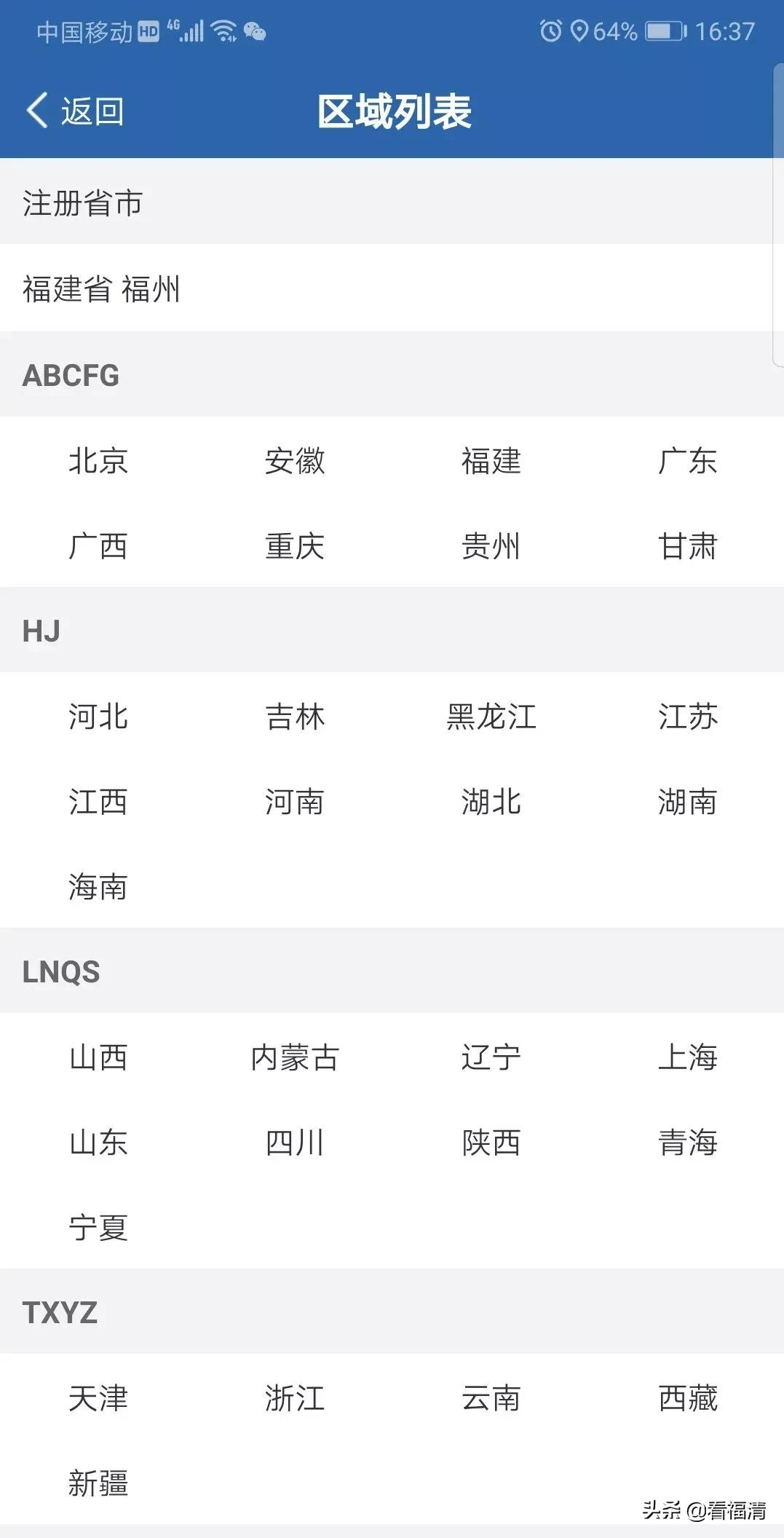784x1538 pixels.
Task: Tap the back arrow beside 返回
Action: pyautogui.click(x=36, y=111)
